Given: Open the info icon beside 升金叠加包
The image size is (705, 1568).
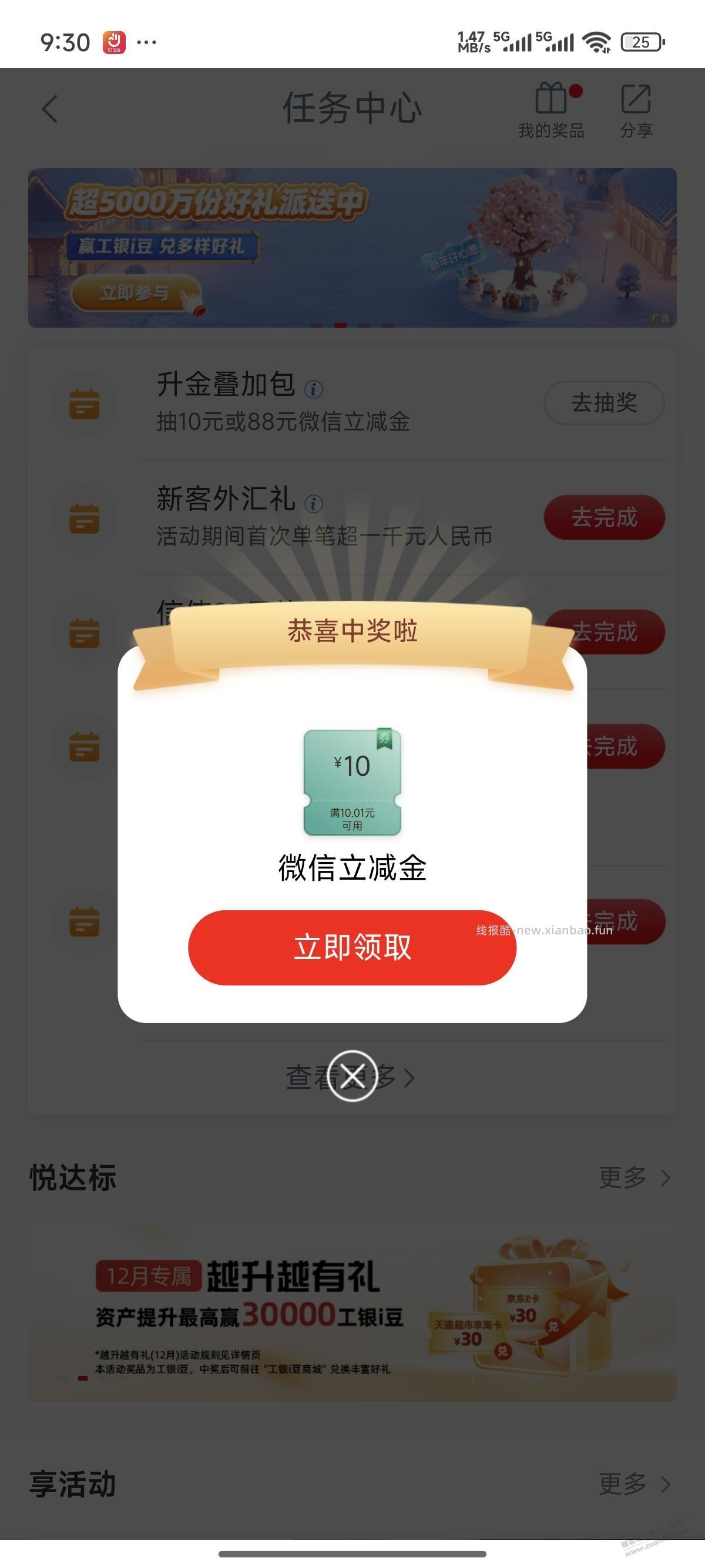Looking at the screenshot, I should click(313, 390).
